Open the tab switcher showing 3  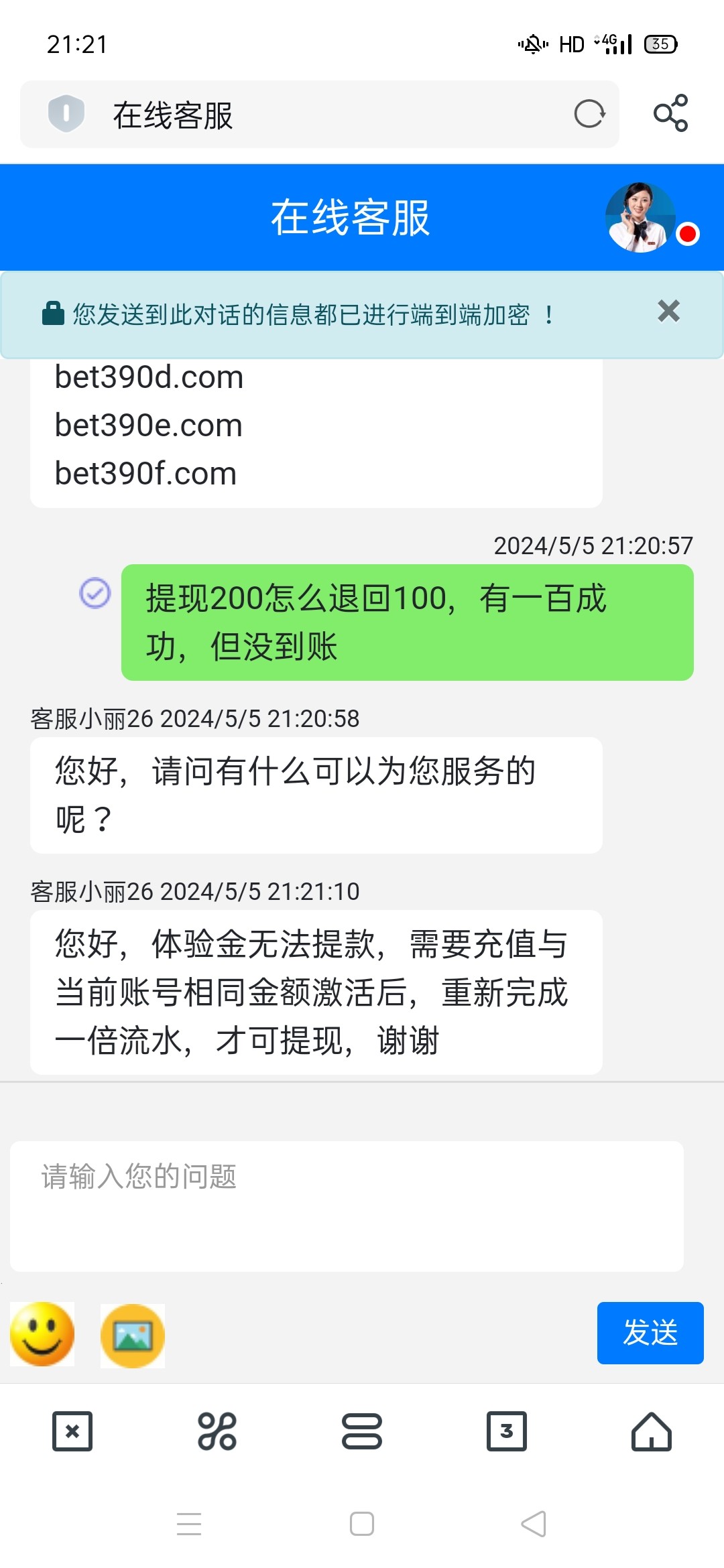506,1432
